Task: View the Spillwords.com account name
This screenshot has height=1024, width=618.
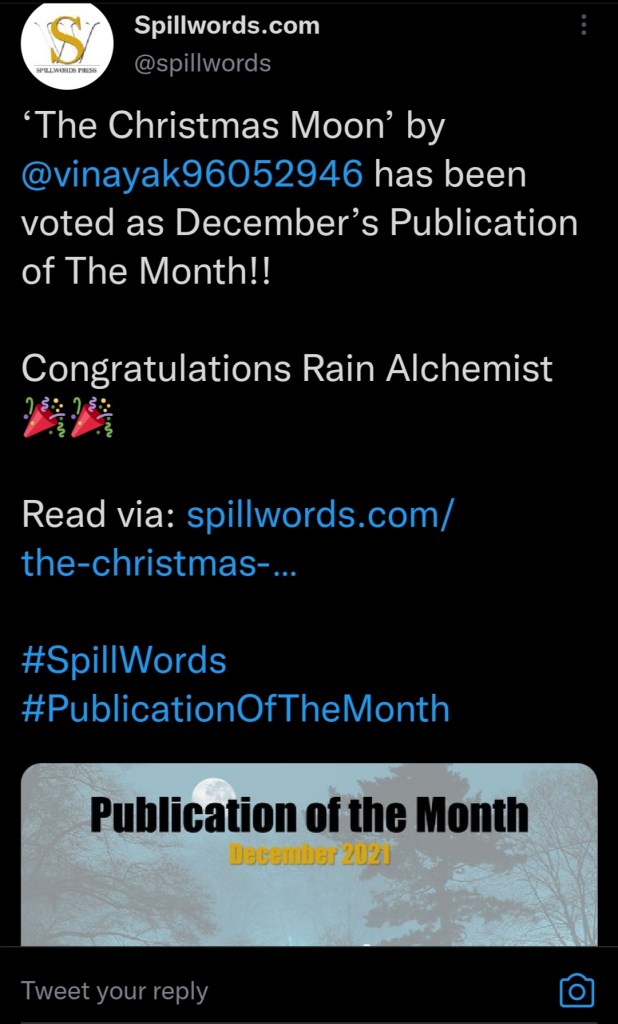Action: point(227,26)
